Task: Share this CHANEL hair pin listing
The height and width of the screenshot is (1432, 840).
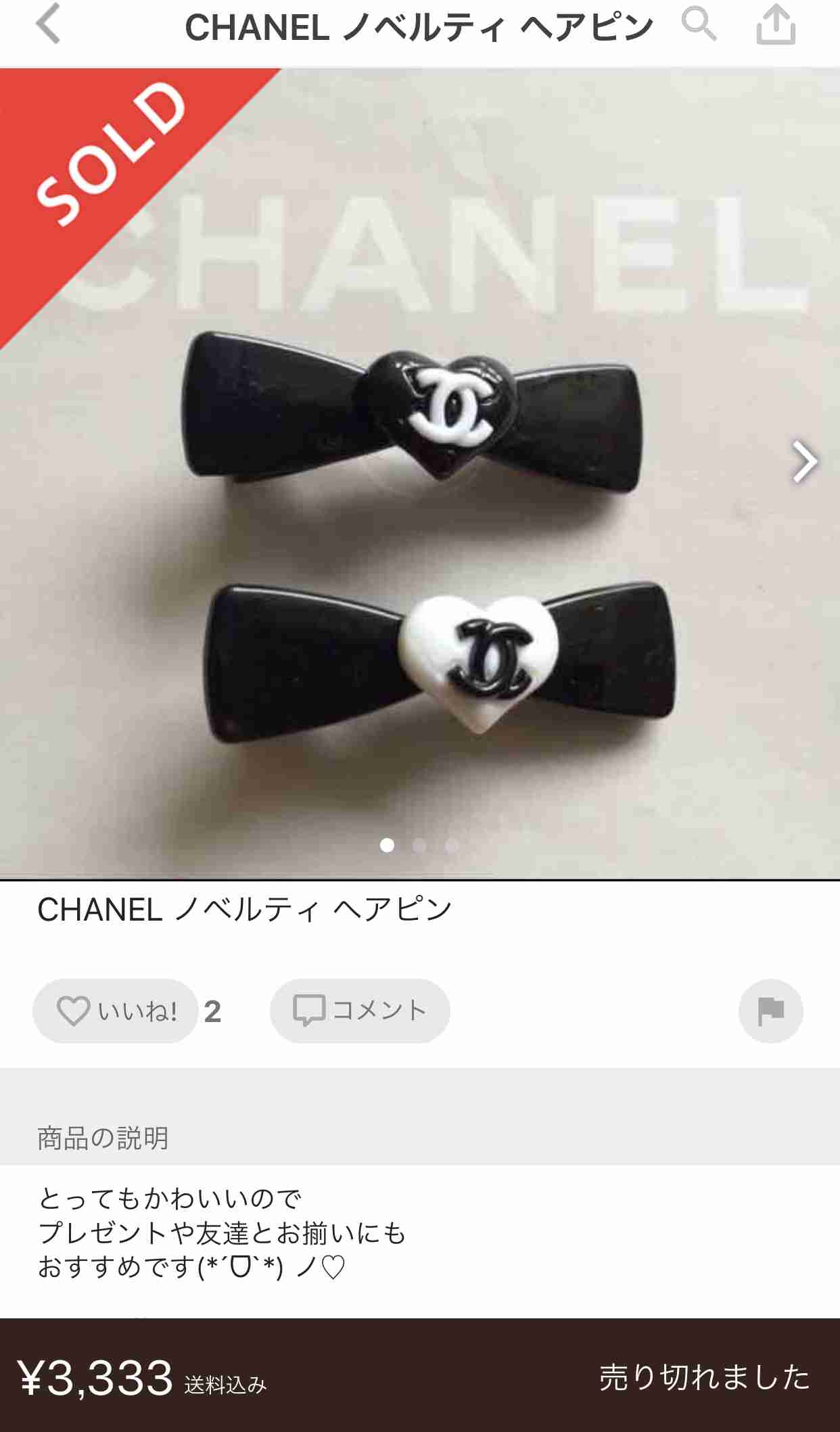Action: pyautogui.click(x=775, y=24)
